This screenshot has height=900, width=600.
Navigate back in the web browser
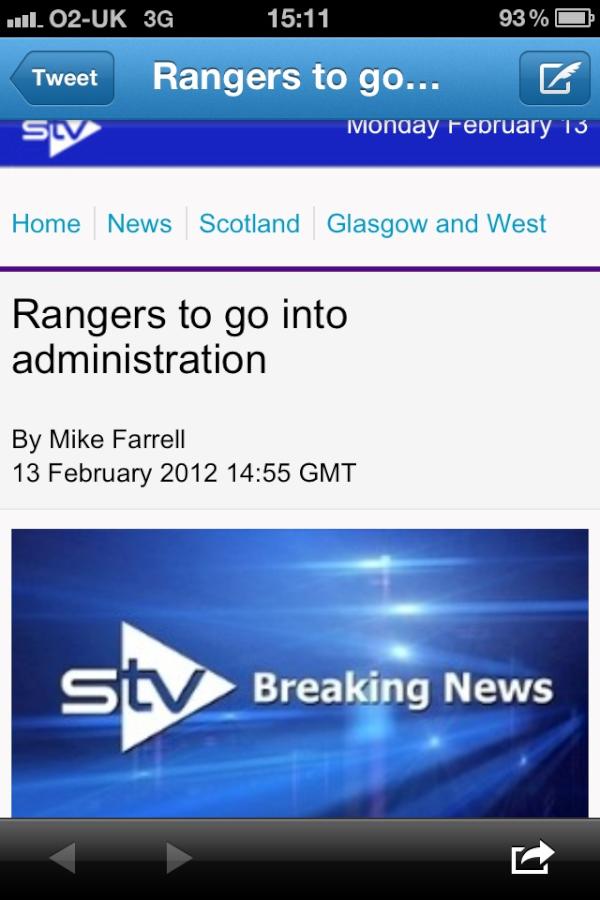[62, 857]
